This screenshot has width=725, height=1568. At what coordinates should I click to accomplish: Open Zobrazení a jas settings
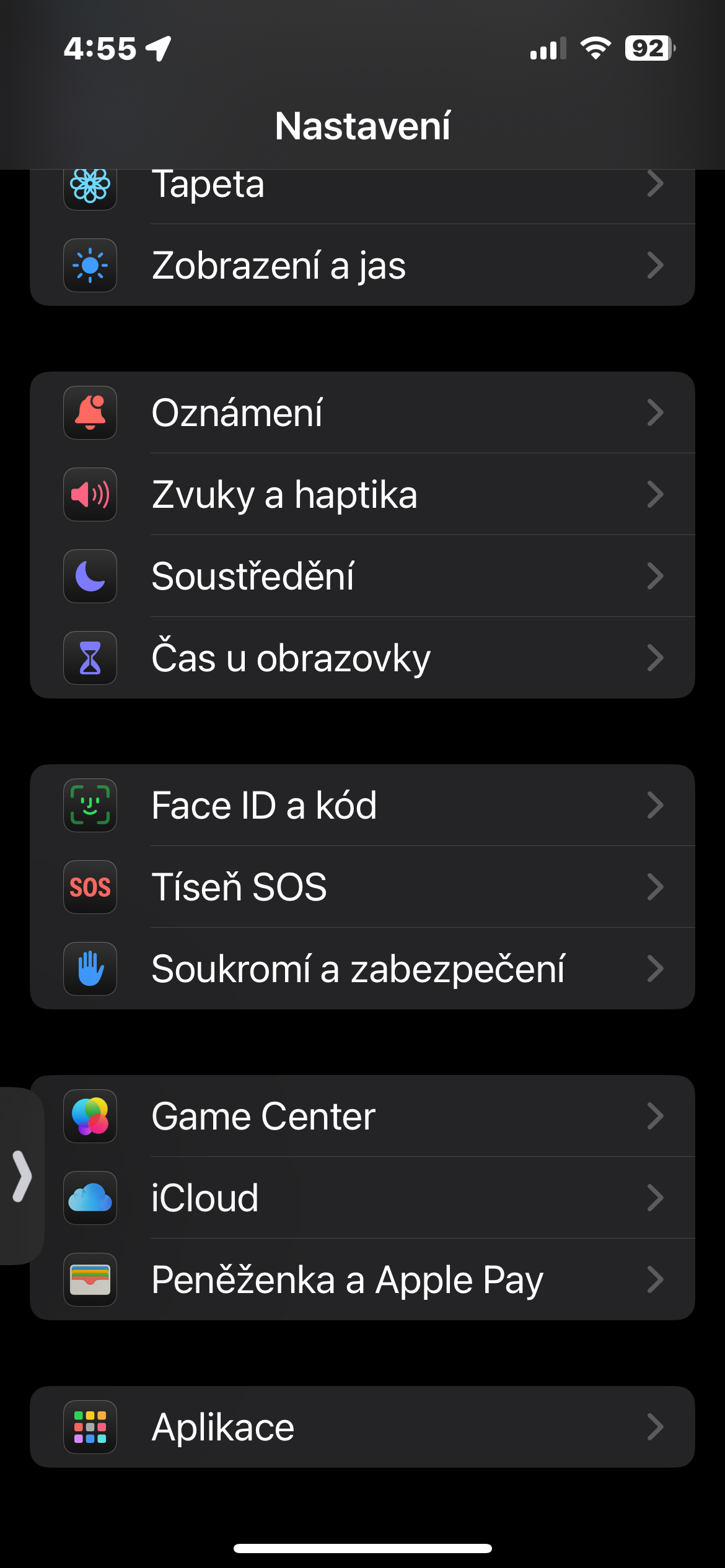click(362, 266)
